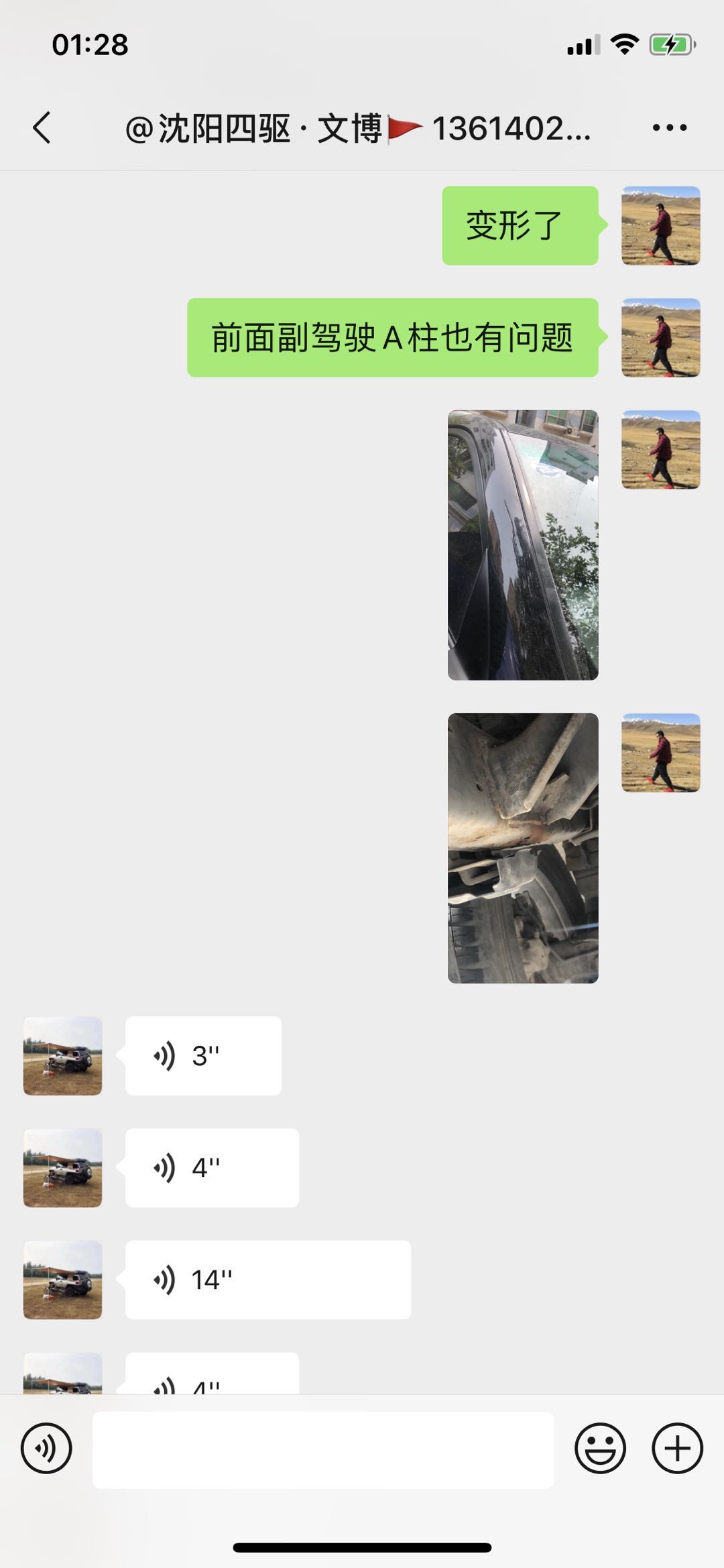
Task: Open the emoji sticker panel
Action: (600, 1448)
